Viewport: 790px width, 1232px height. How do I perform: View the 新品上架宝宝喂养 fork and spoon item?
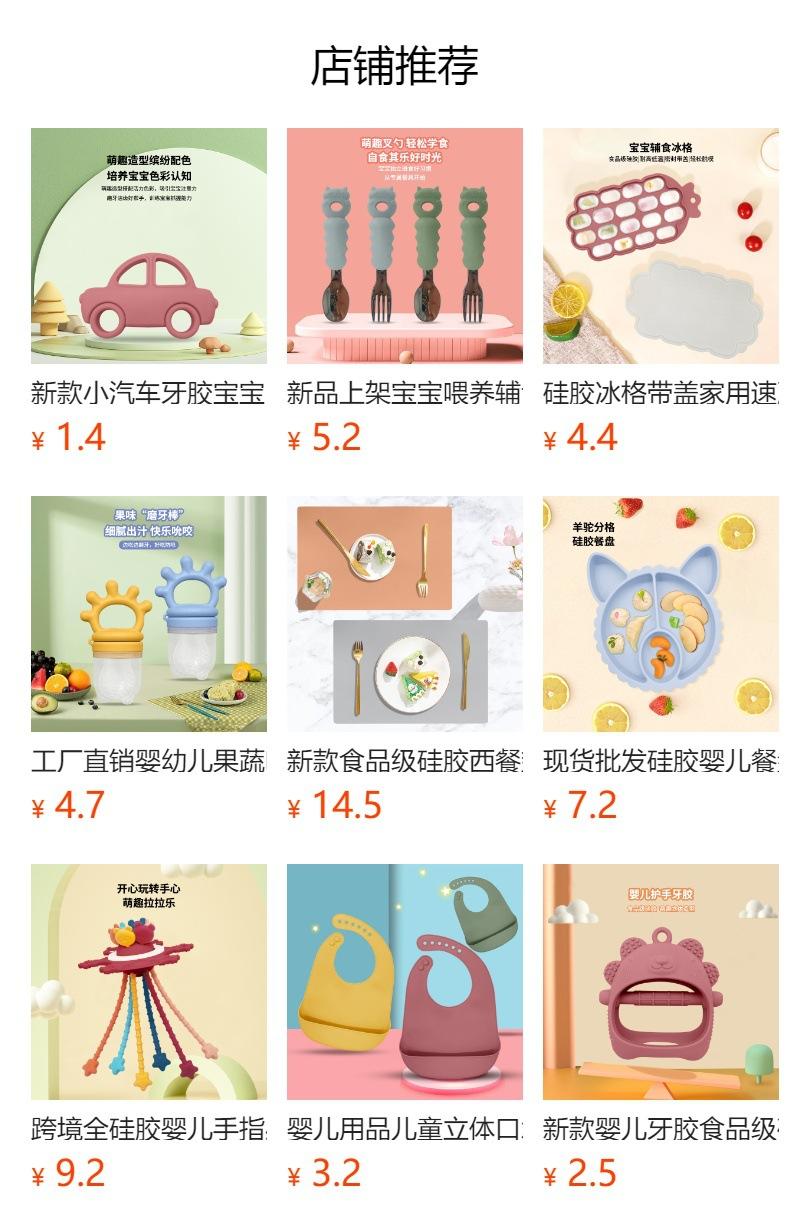coord(404,246)
